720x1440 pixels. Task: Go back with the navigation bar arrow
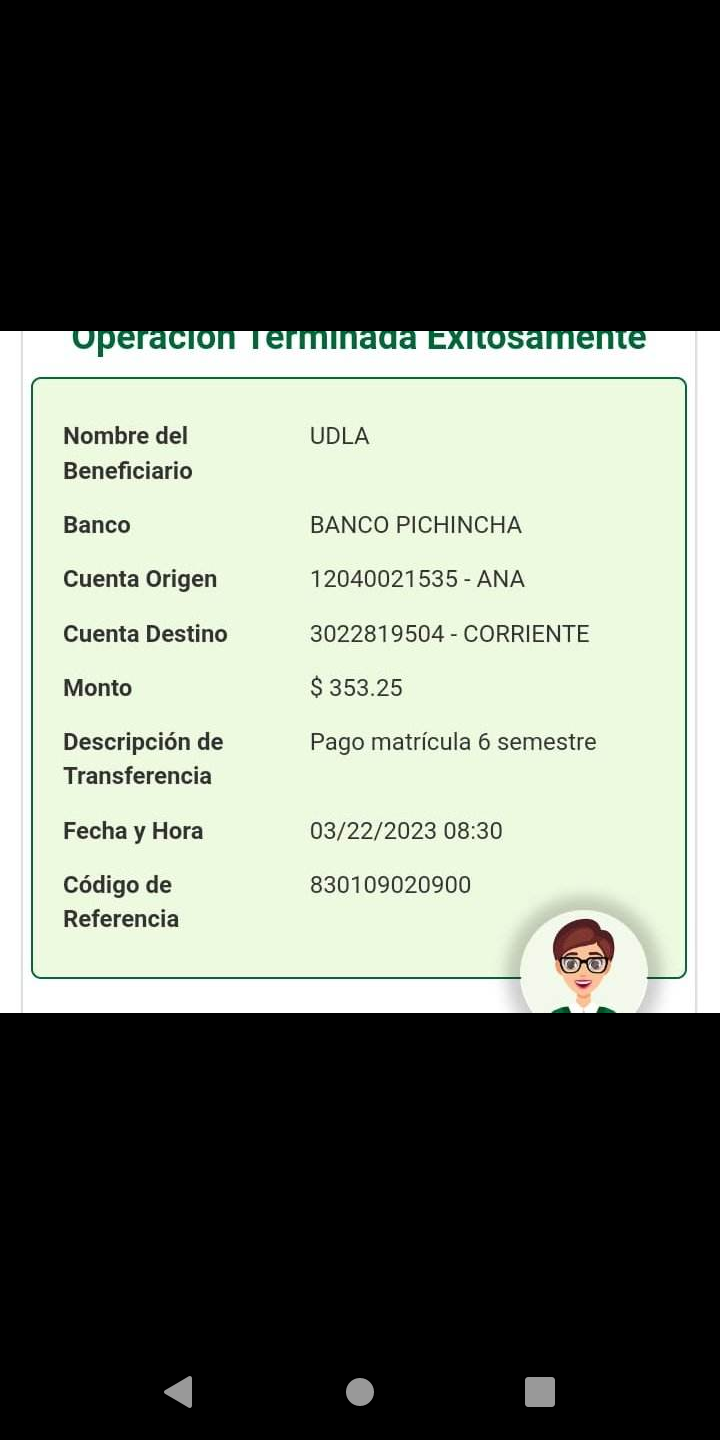pyautogui.click(x=179, y=1391)
